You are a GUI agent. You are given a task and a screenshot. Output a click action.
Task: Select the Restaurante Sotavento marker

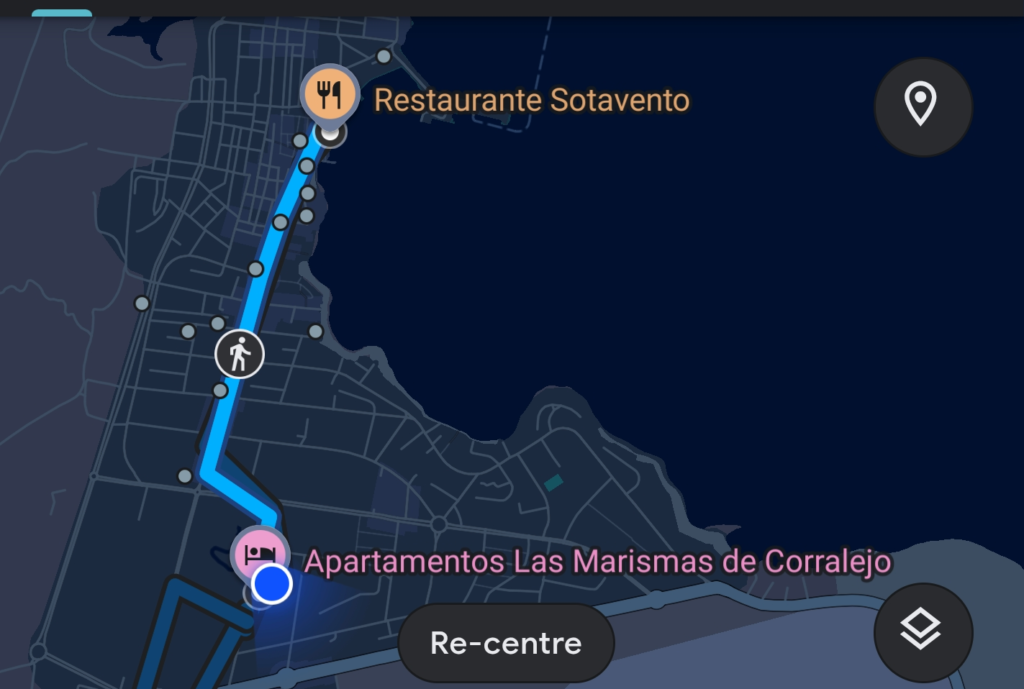click(331, 95)
